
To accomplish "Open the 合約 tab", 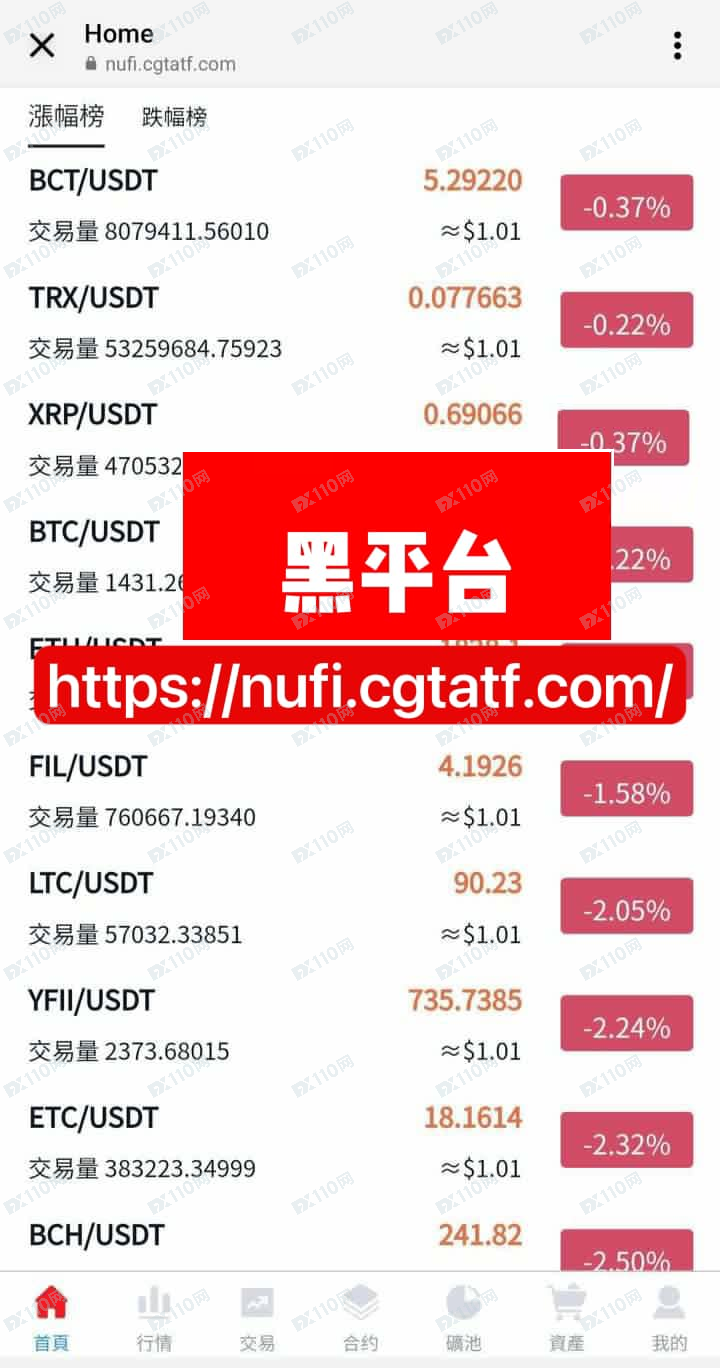I will click(x=360, y=1320).
